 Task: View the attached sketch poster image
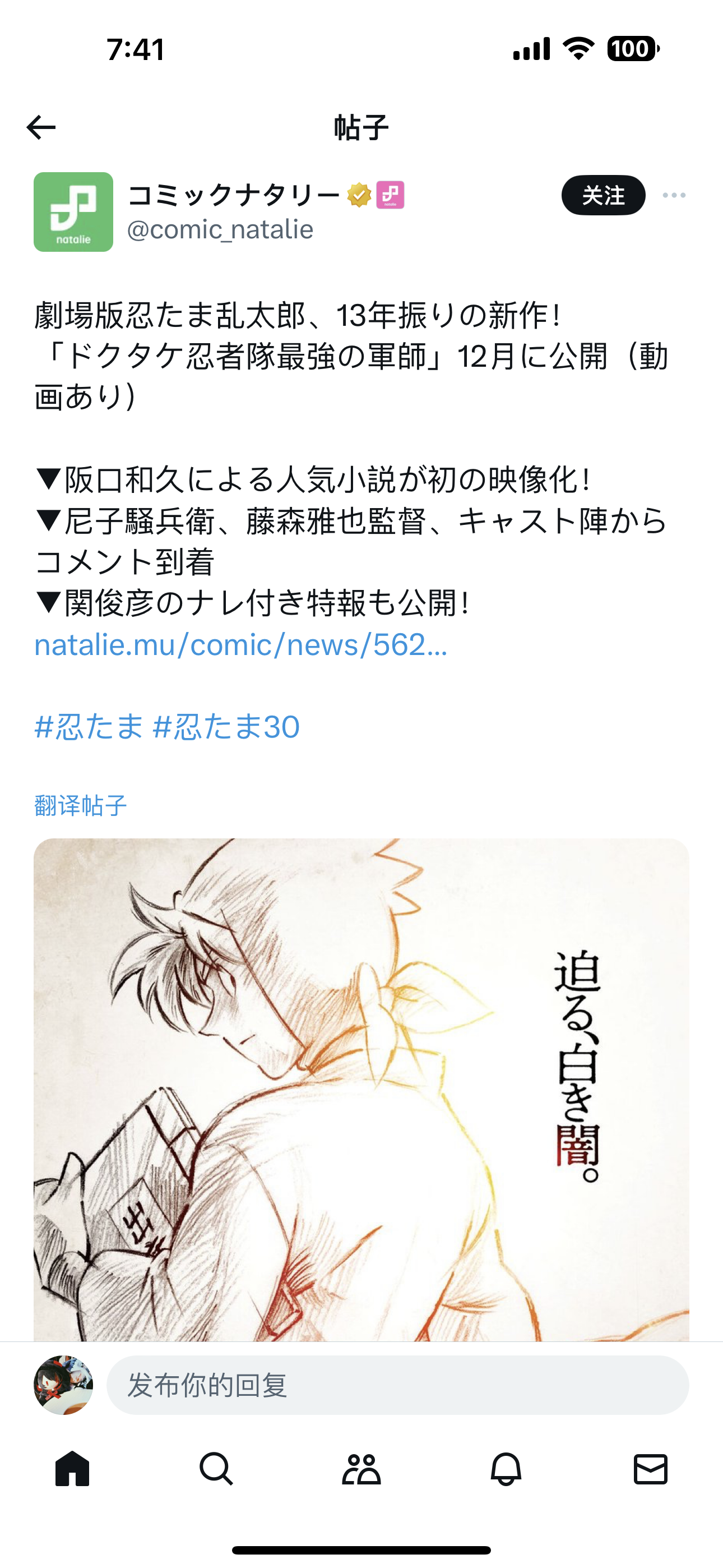[x=361, y=1090]
